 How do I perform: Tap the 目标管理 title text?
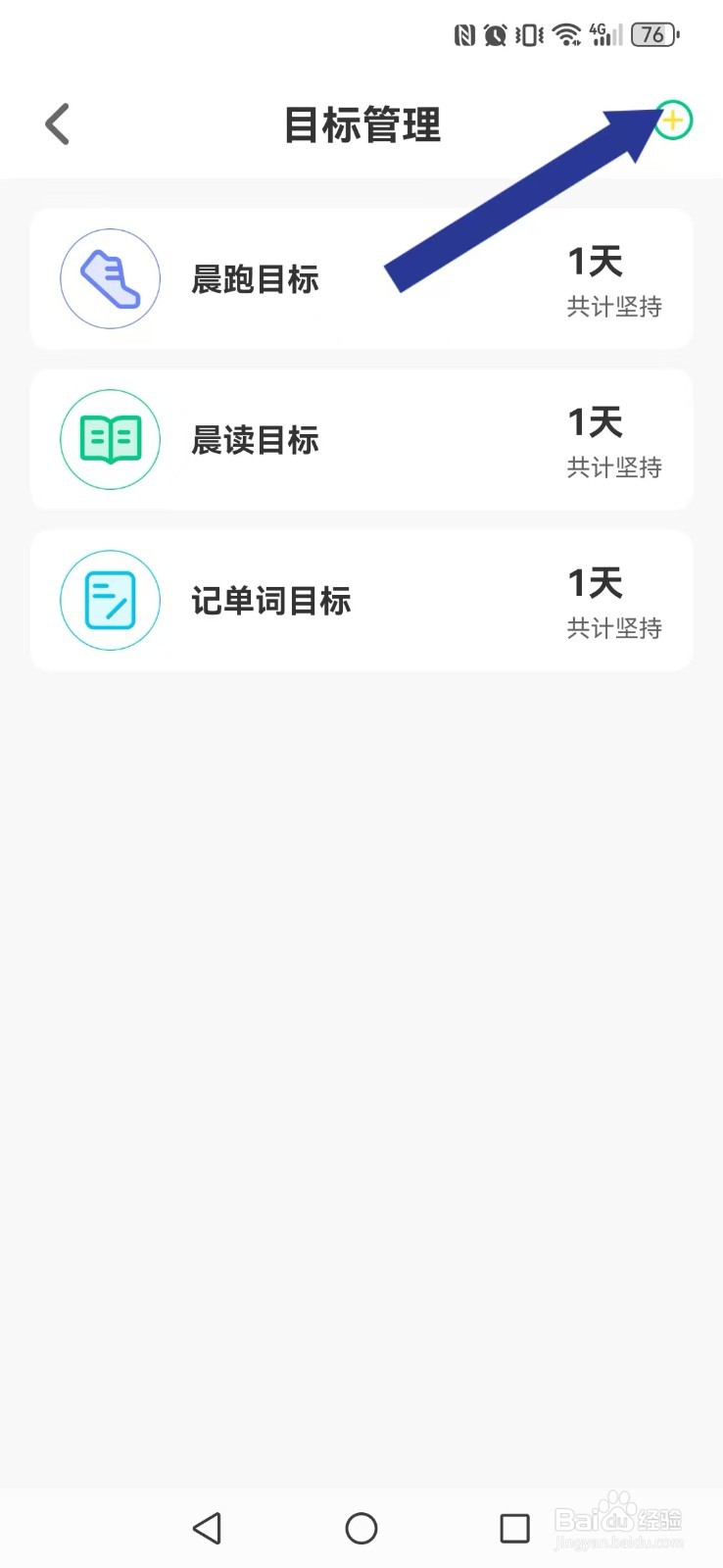pyautogui.click(x=361, y=125)
